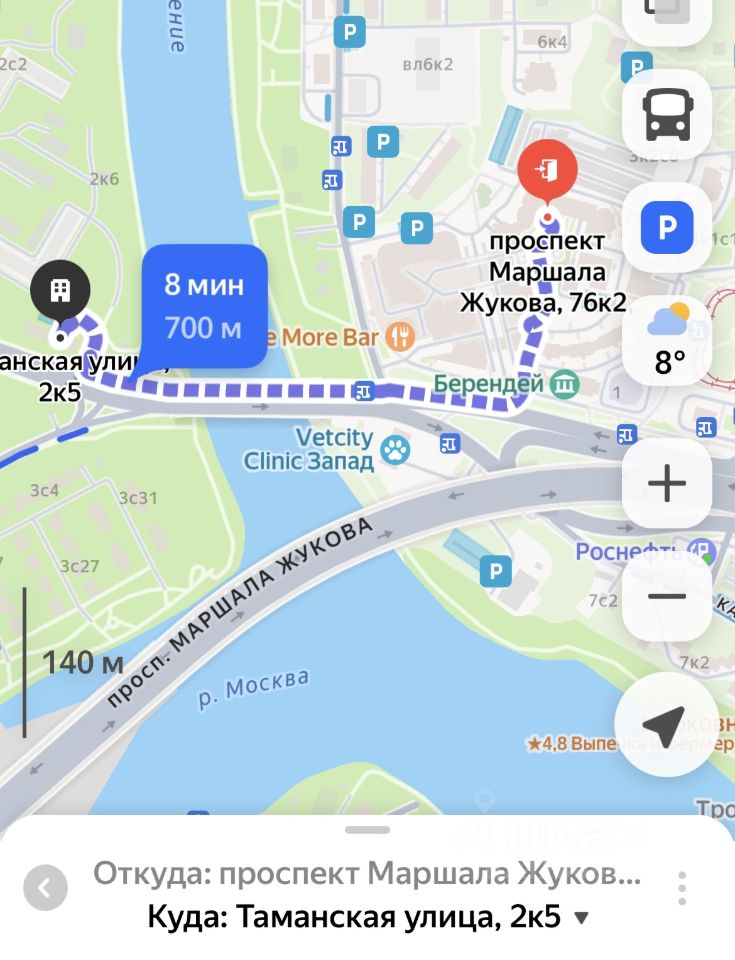Toggle the parking layer button

666,230
